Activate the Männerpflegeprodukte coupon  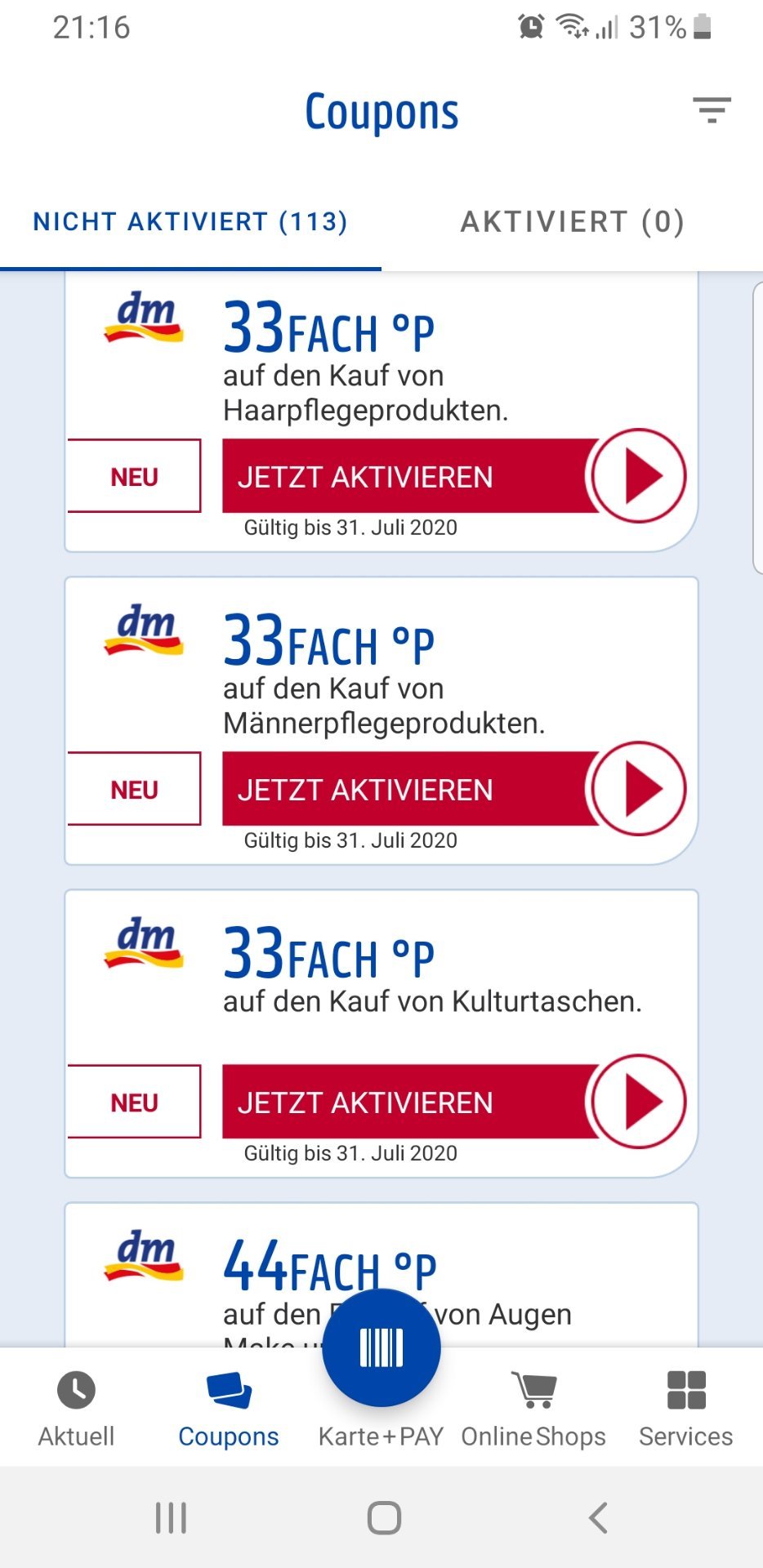[x=454, y=789]
